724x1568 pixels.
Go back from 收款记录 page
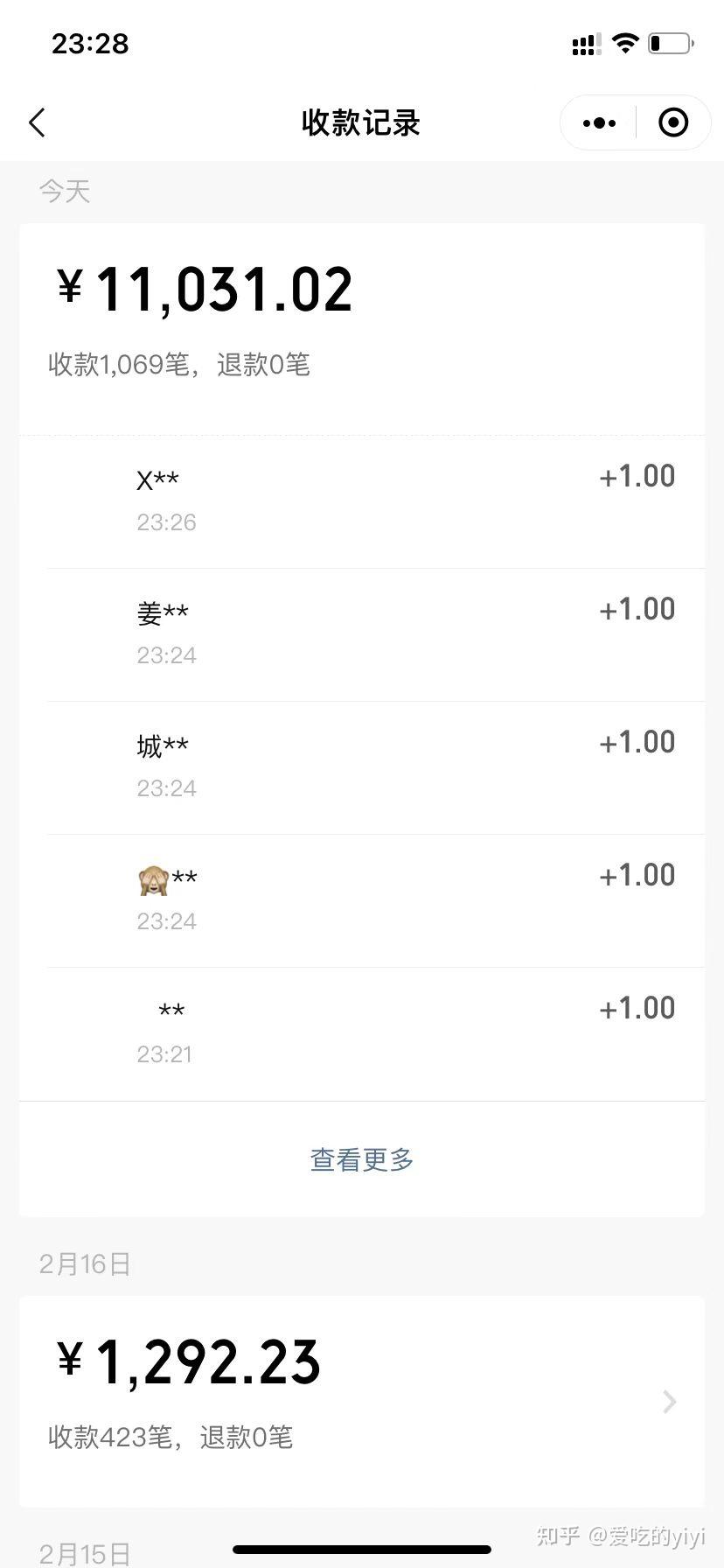37,123
